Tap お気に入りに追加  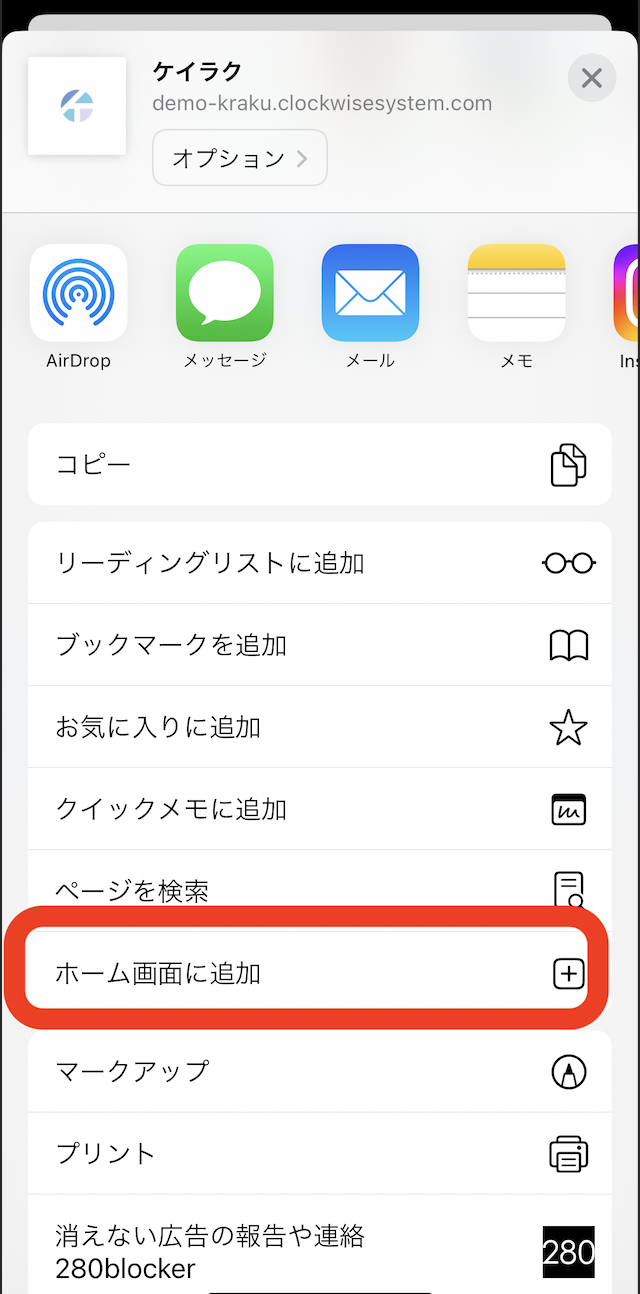[319, 727]
